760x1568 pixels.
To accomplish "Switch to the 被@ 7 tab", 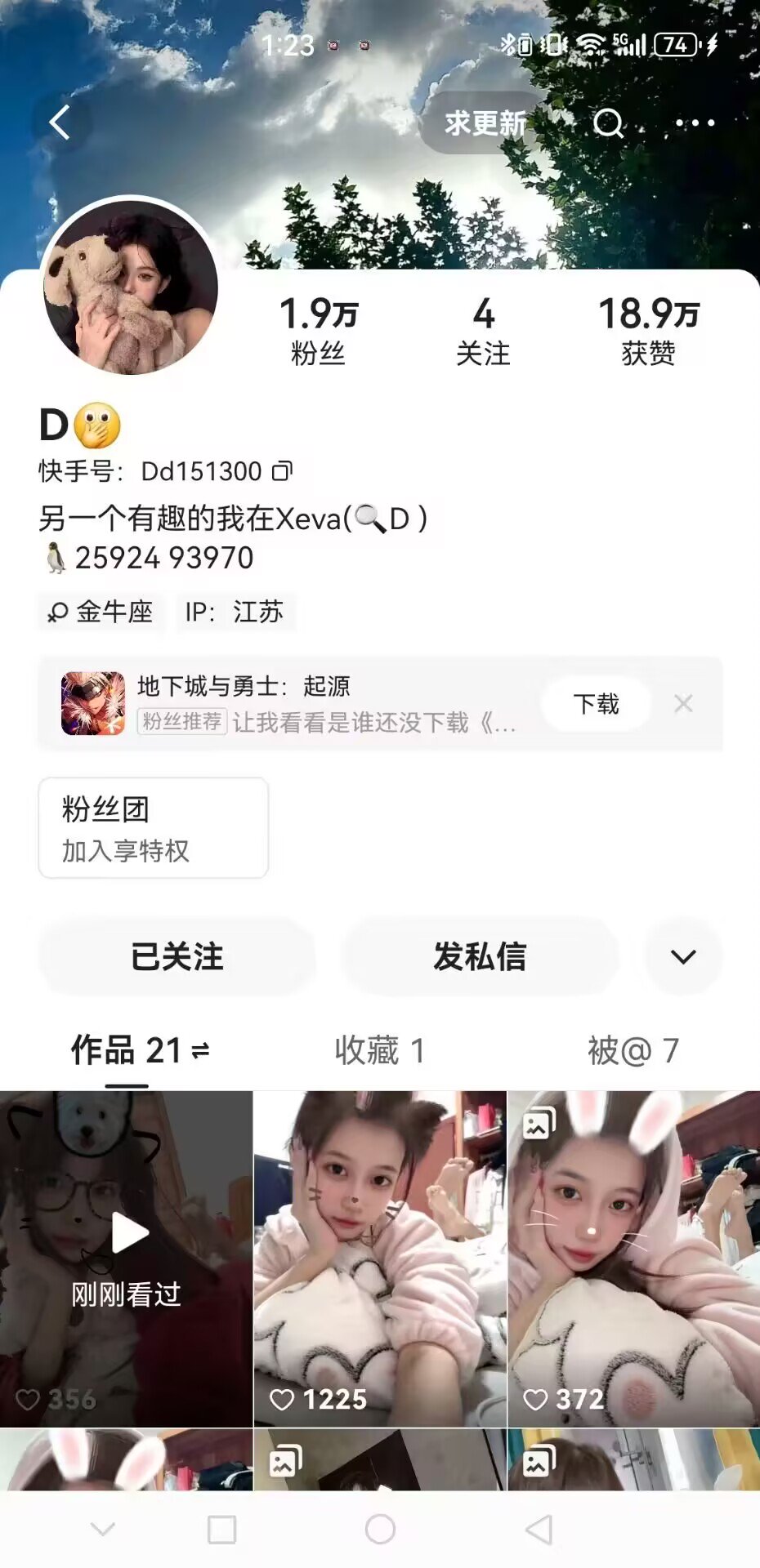I will coord(633,1050).
